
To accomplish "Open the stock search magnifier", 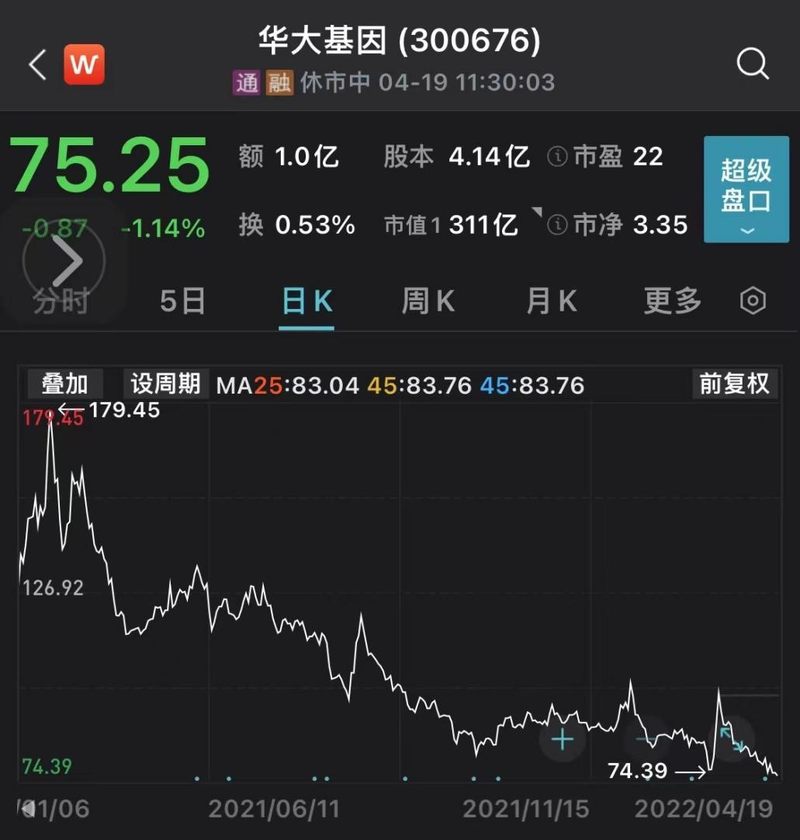I will click(752, 65).
